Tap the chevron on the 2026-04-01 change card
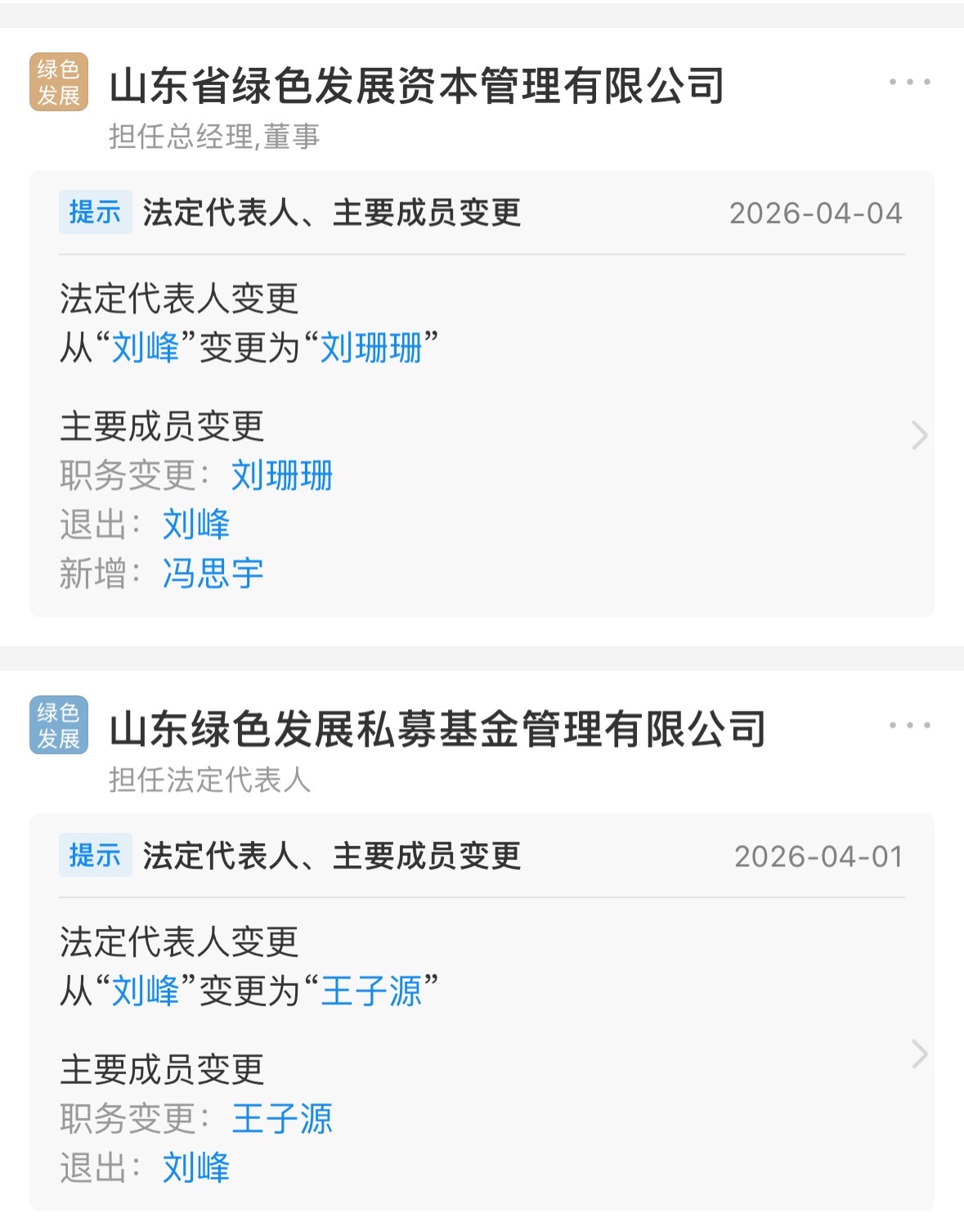964x1232 pixels. [x=919, y=1054]
